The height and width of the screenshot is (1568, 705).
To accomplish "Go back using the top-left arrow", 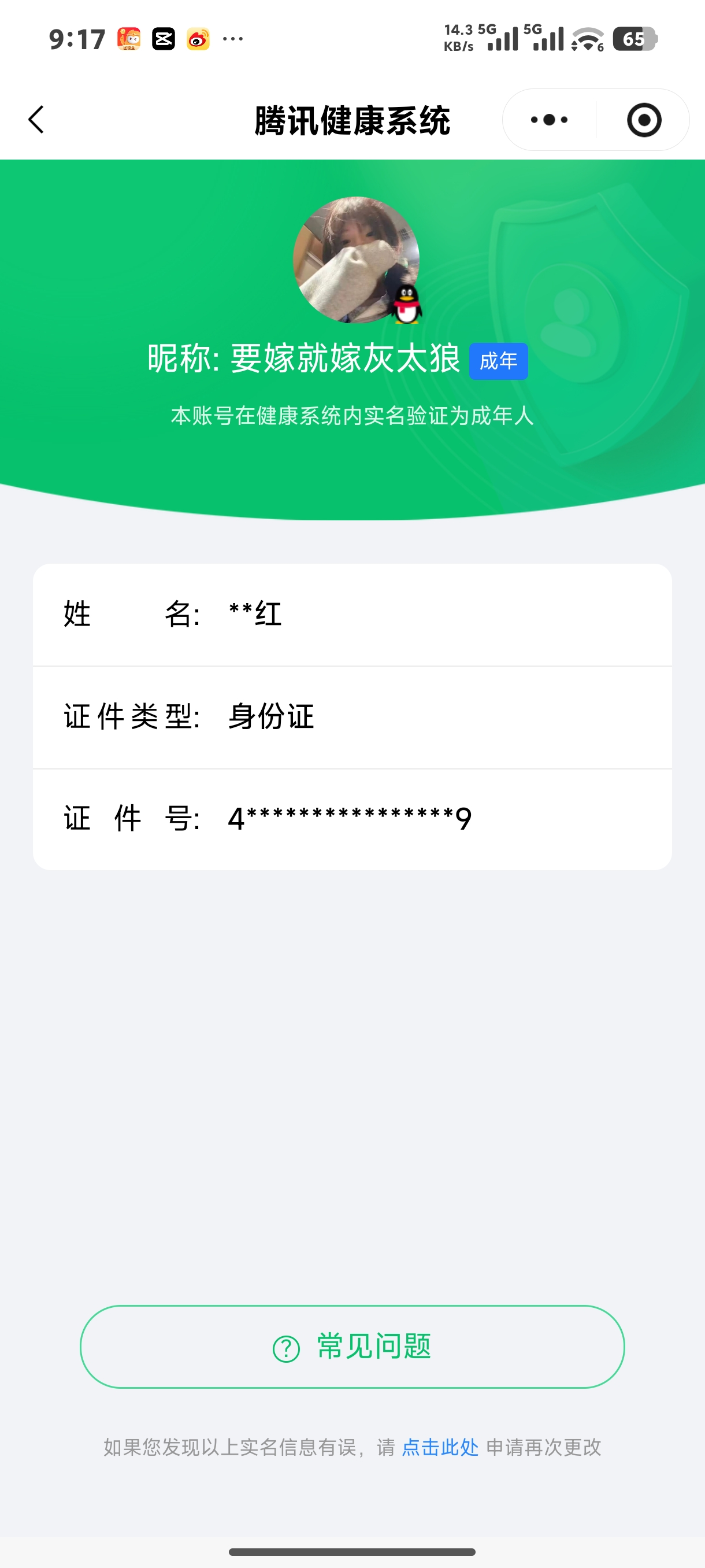I will pyautogui.click(x=36, y=119).
